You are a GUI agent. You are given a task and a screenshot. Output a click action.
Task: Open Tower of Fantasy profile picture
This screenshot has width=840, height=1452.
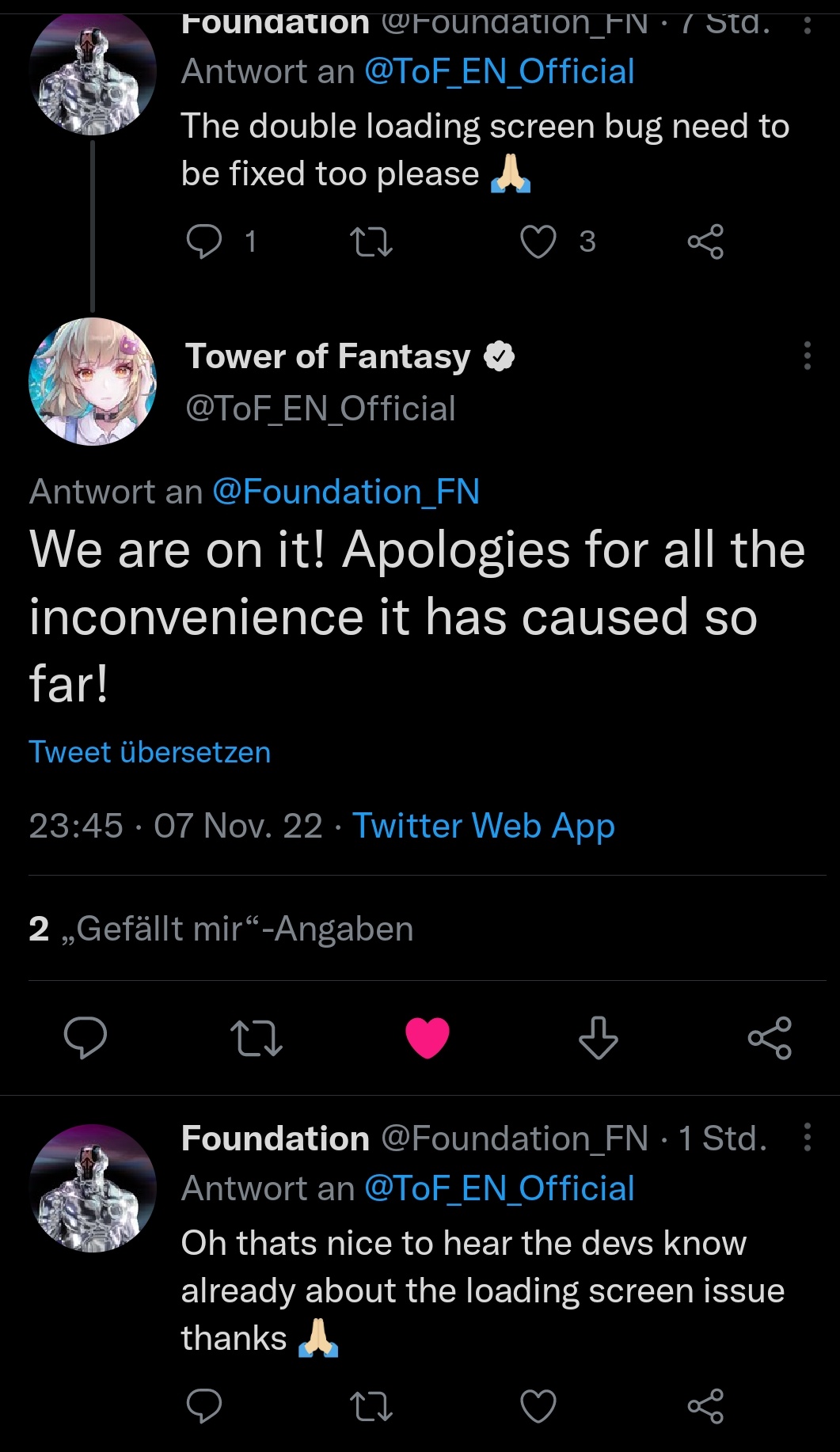pos(93,382)
